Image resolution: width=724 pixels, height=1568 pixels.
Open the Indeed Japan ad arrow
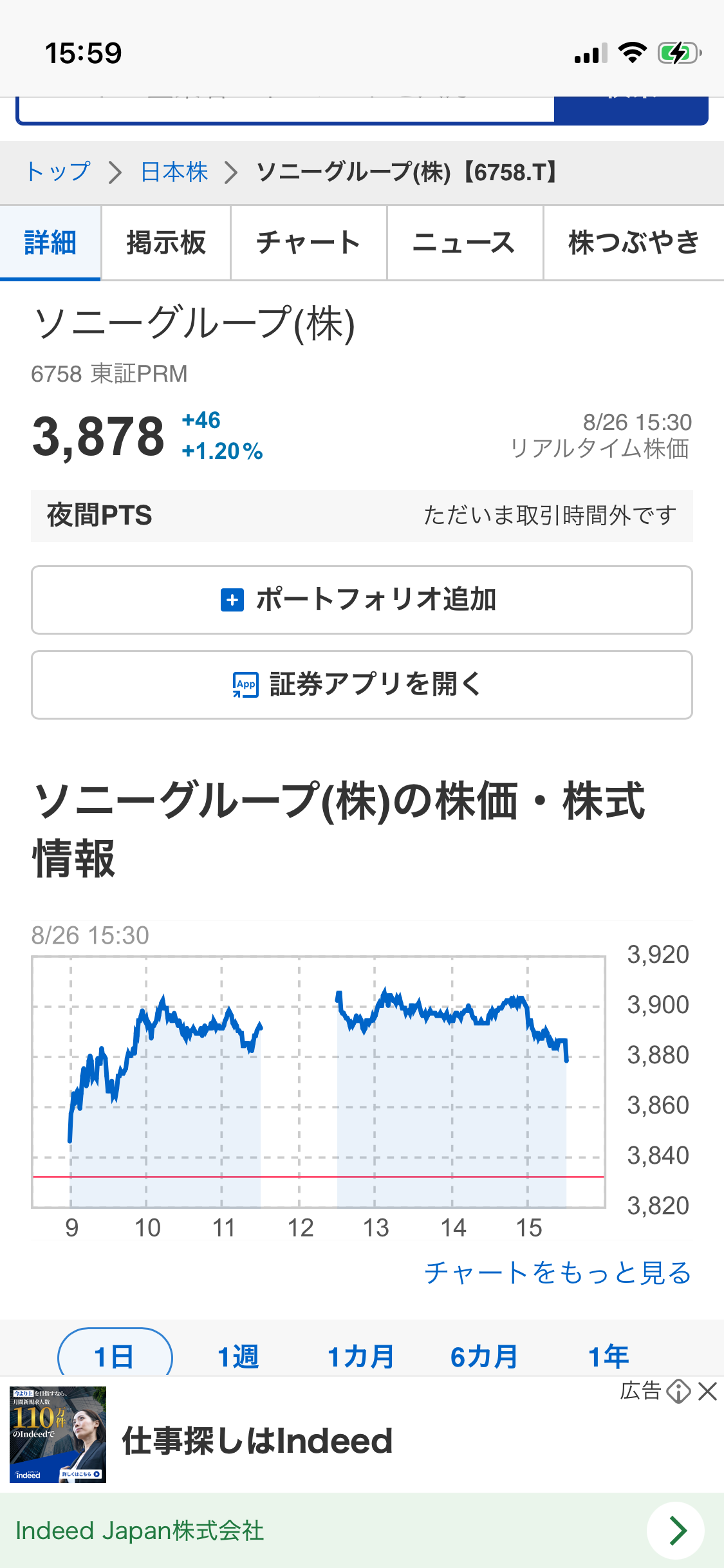coord(676,1531)
